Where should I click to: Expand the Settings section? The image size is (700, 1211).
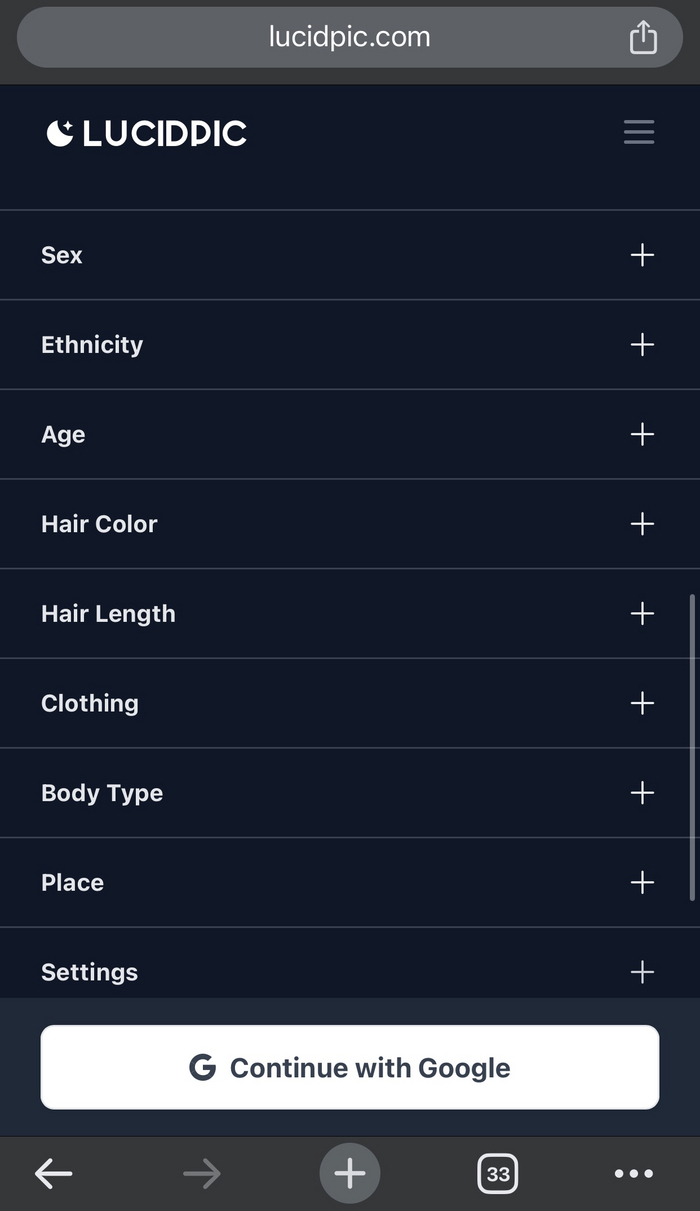click(x=642, y=972)
